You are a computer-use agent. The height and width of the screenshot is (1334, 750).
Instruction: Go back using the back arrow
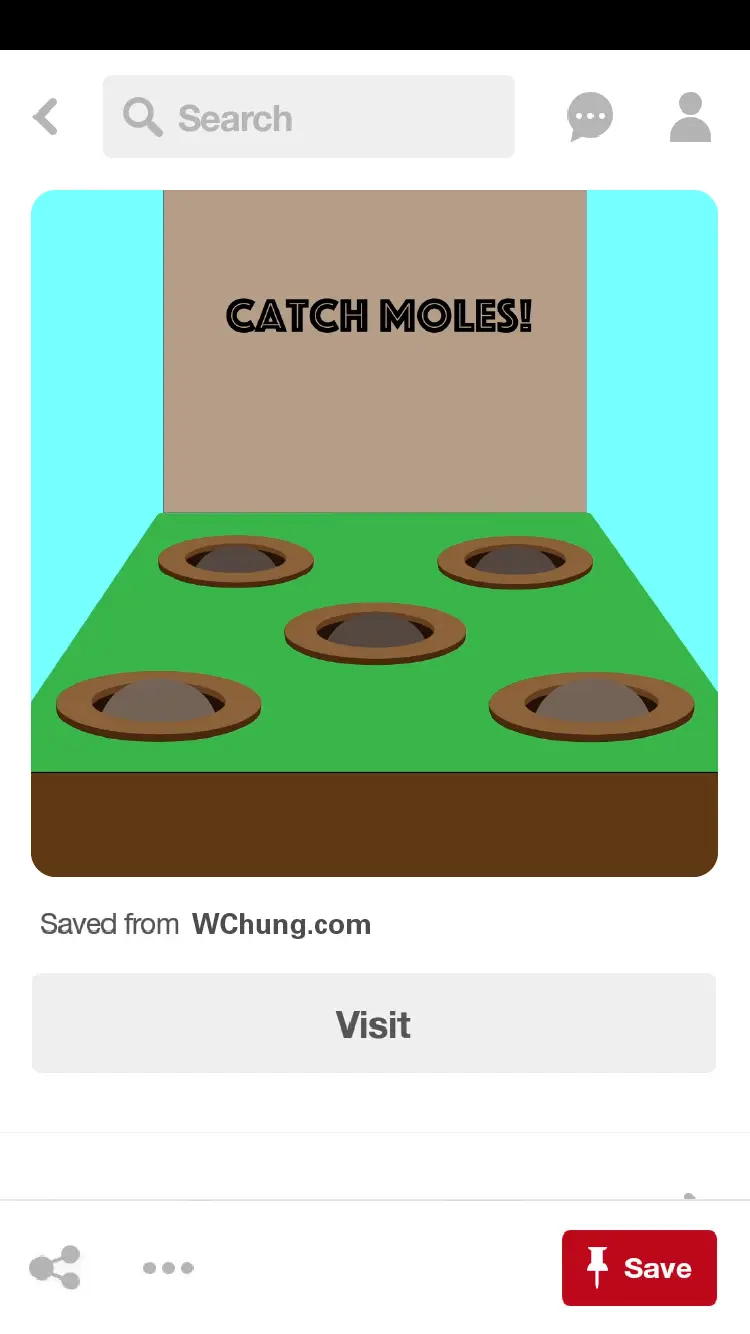(46, 117)
